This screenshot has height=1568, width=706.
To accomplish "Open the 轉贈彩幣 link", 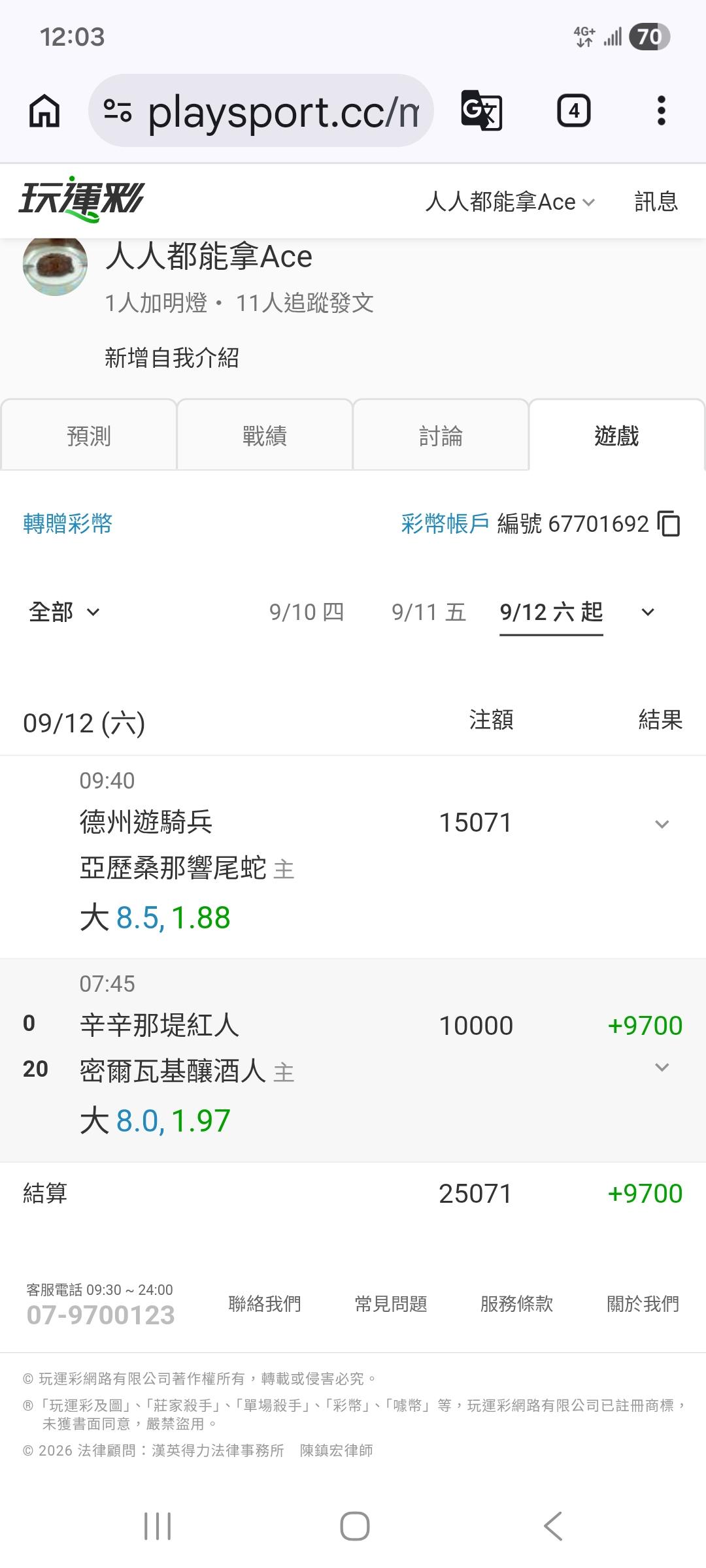I will pos(67,524).
